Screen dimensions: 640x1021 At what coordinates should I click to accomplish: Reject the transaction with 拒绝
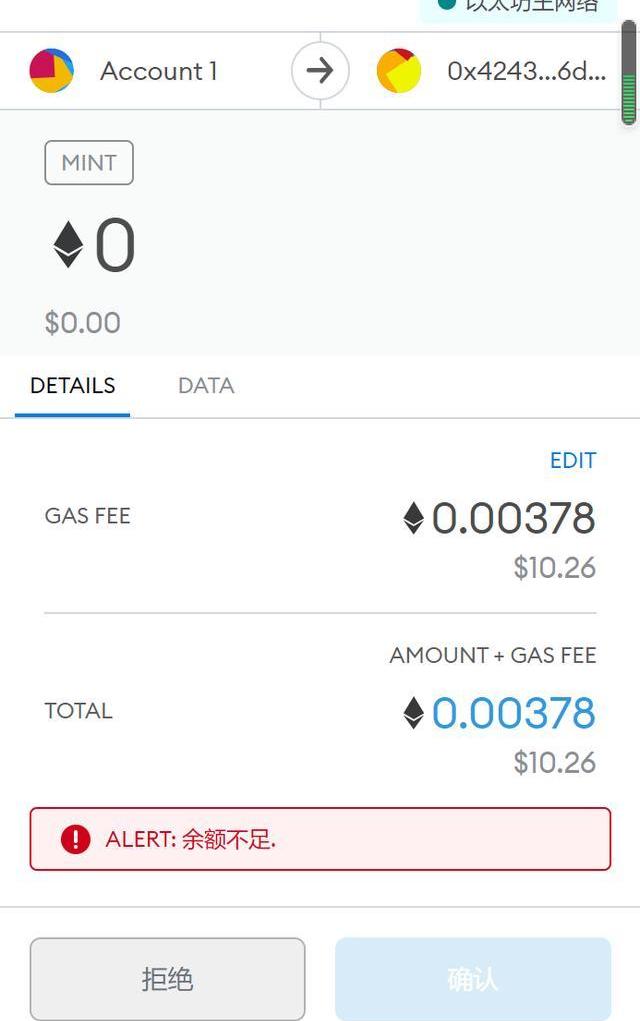pyautogui.click(x=167, y=978)
